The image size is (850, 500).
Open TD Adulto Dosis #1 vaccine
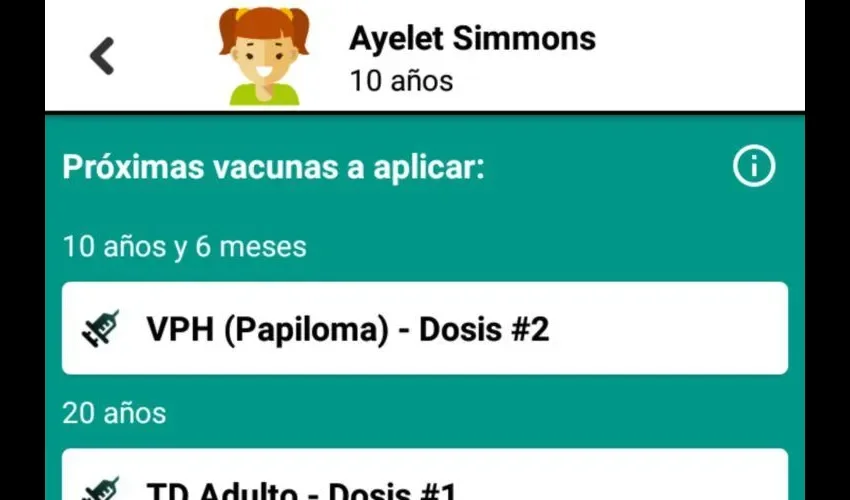coord(424,480)
